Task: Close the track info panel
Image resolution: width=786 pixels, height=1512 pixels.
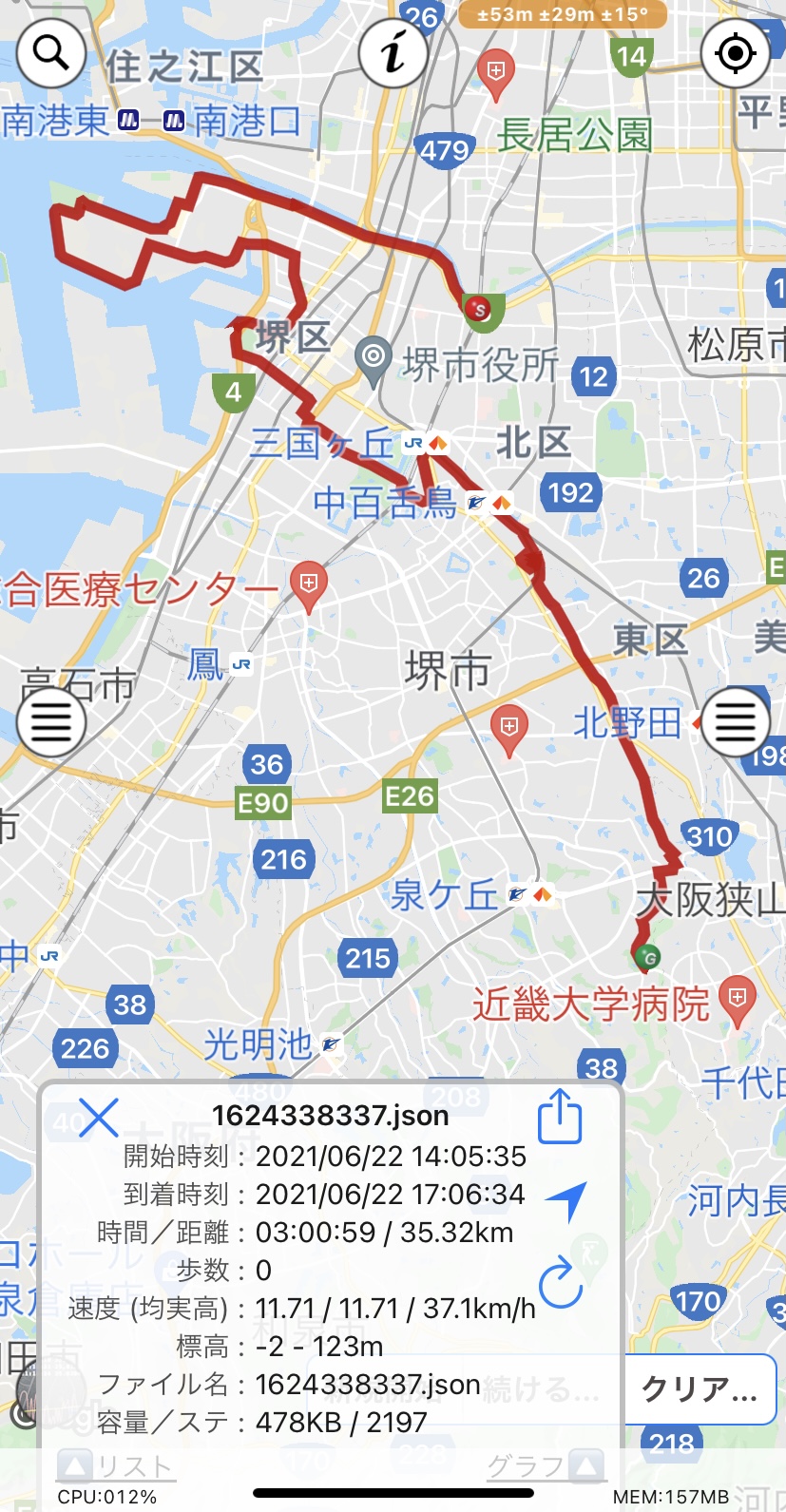Action: pyautogui.click(x=98, y=1119)
